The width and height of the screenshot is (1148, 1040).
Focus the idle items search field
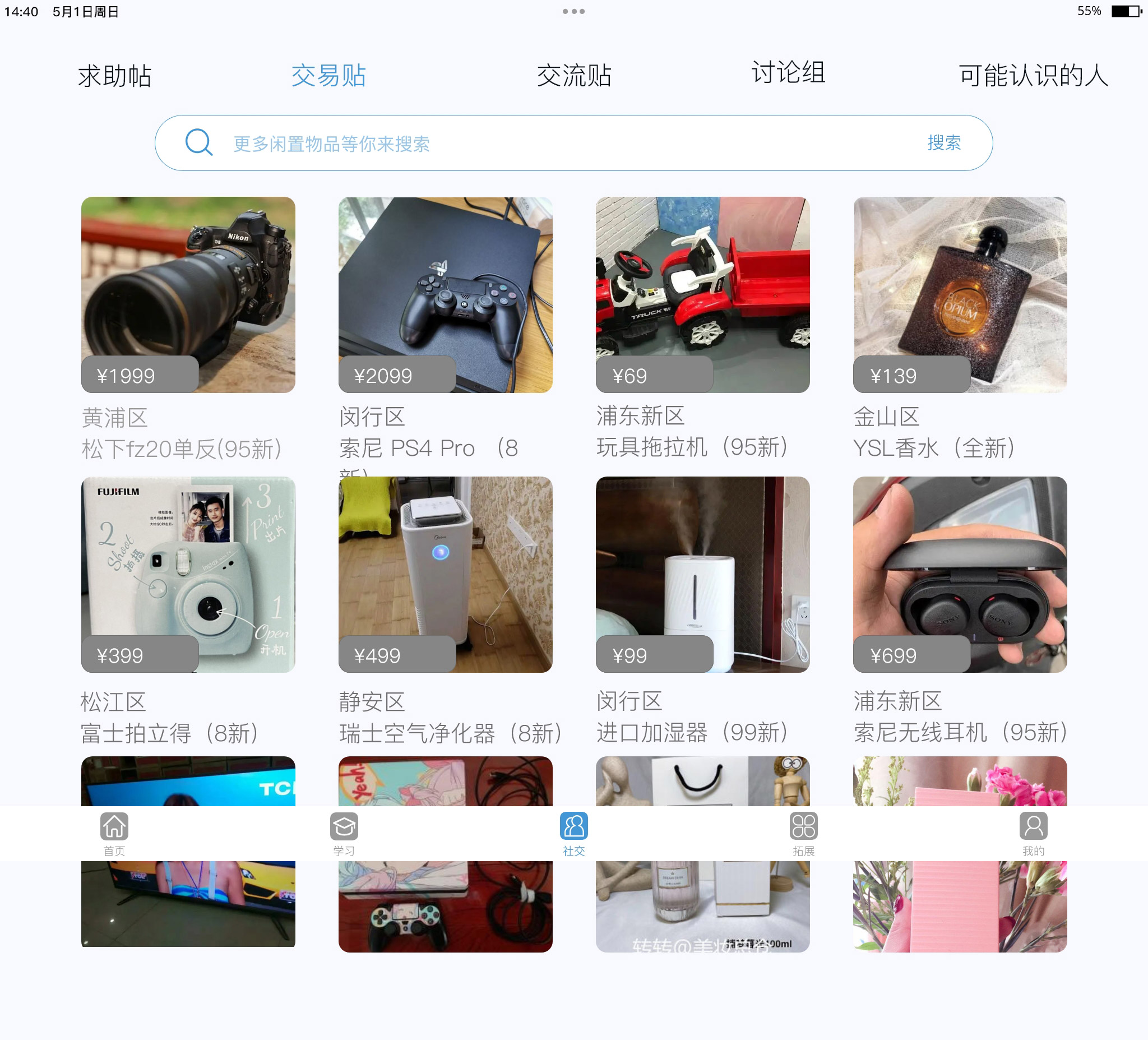pos(512,143)
